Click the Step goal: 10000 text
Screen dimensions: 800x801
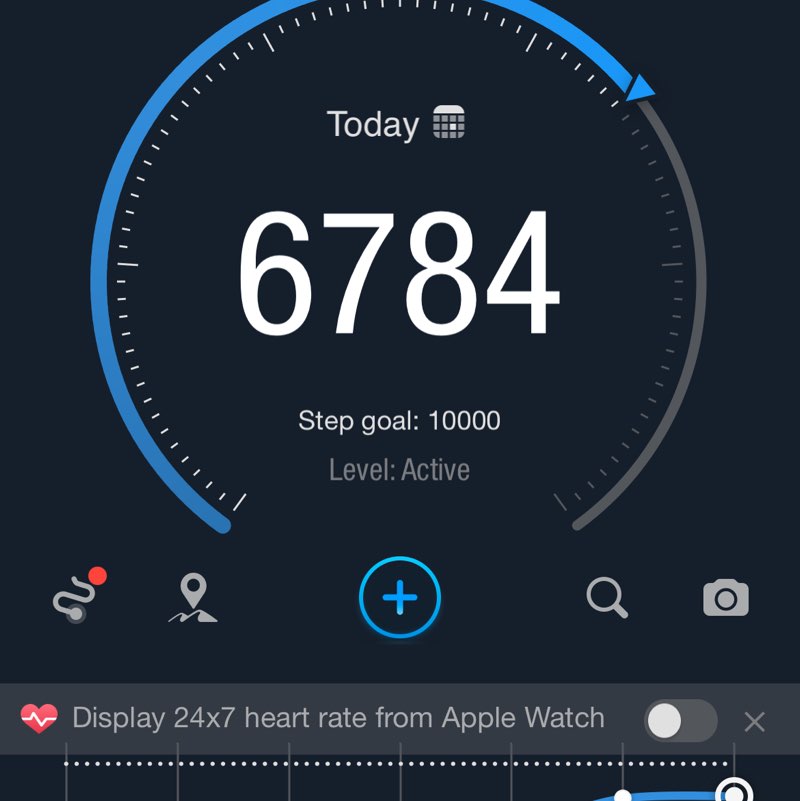pos(400,421)
